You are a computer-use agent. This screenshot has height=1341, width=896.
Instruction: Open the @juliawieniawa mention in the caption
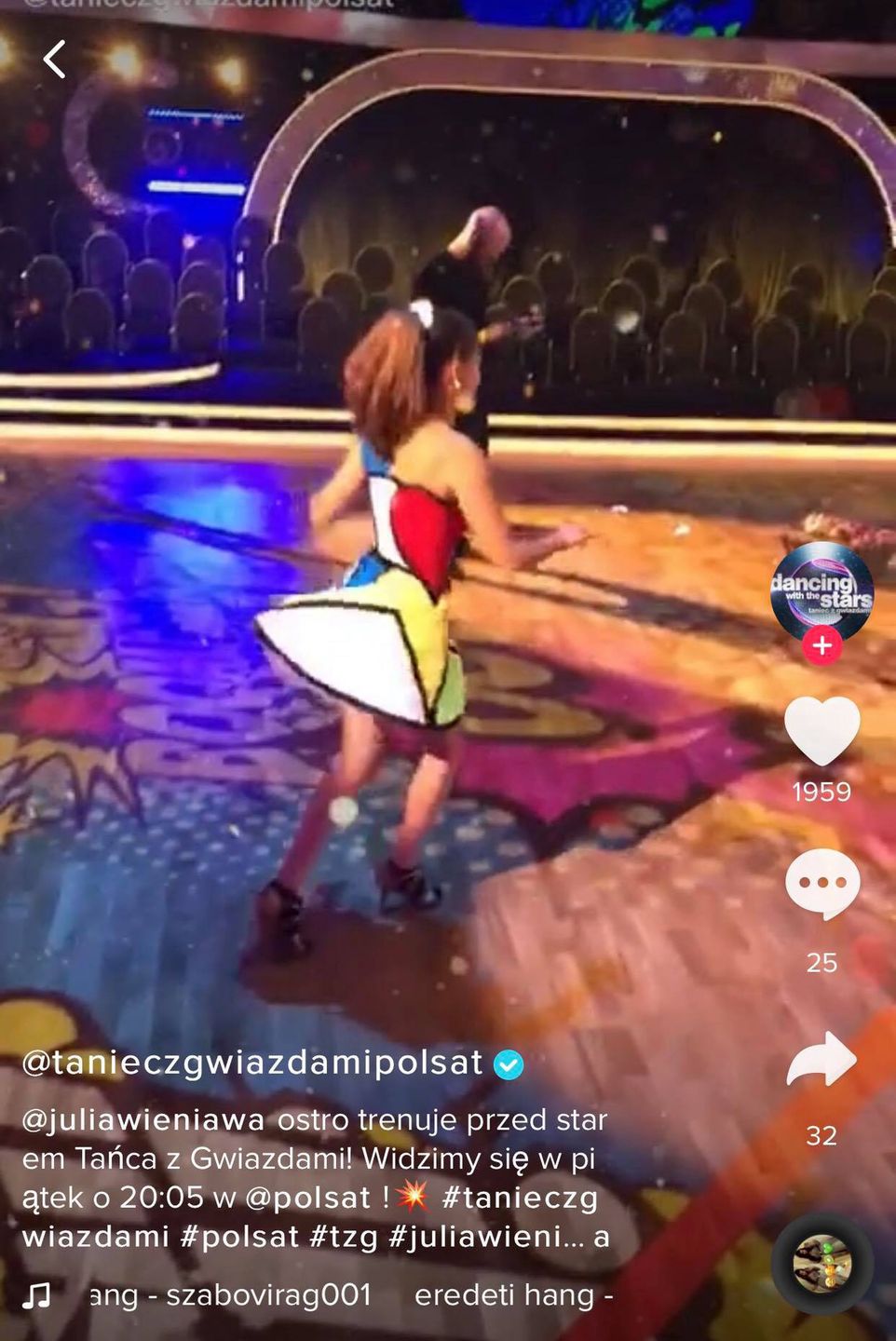click(x=143, y=1119)
